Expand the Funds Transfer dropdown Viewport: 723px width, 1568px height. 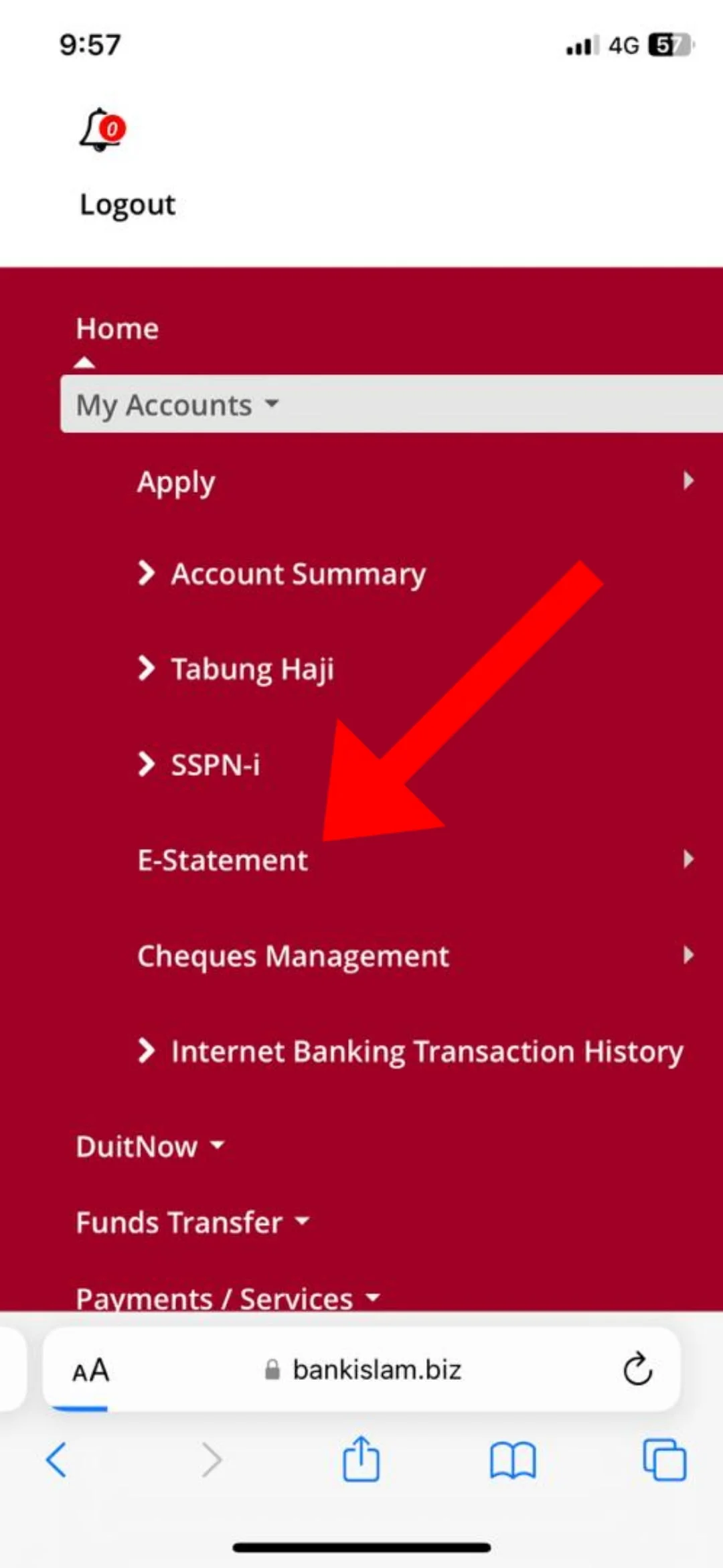pos(192,1222)
